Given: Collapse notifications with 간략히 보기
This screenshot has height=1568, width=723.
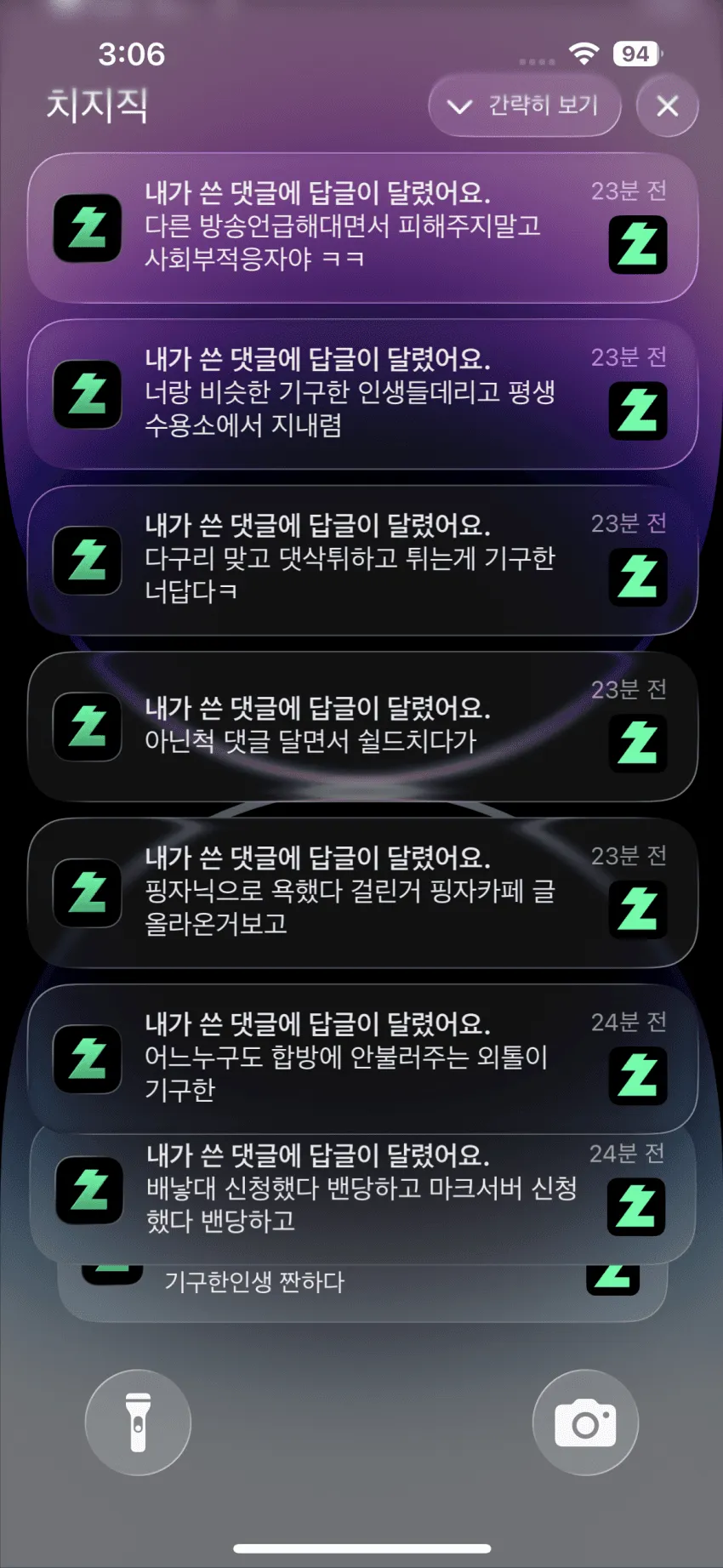Looking at the screenshot, I should 525,105.
